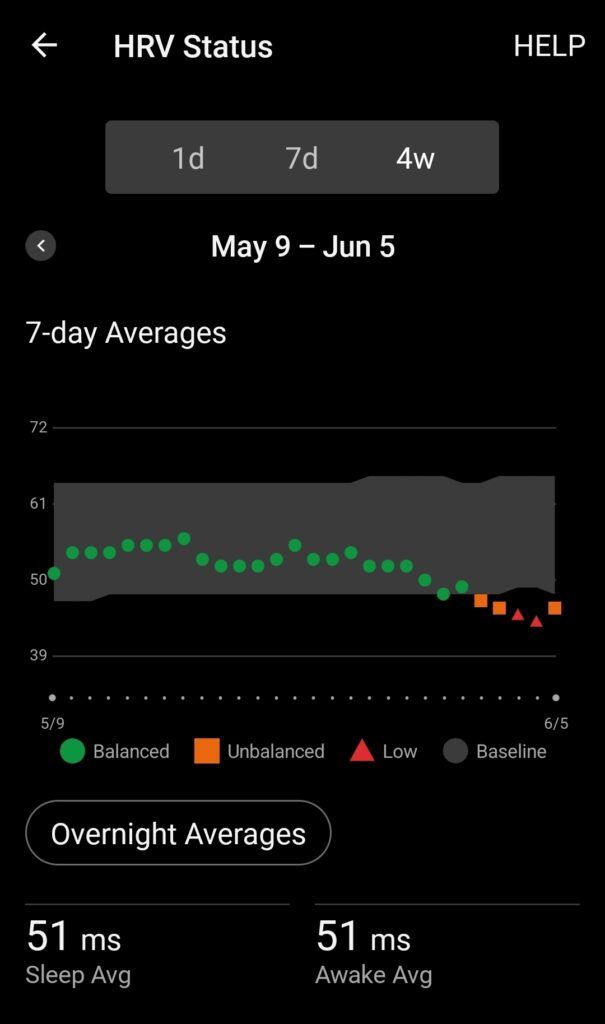Screen dimensions: 605x1024
Task: Go to the previous date range
Action: click(x=41, y=246)
